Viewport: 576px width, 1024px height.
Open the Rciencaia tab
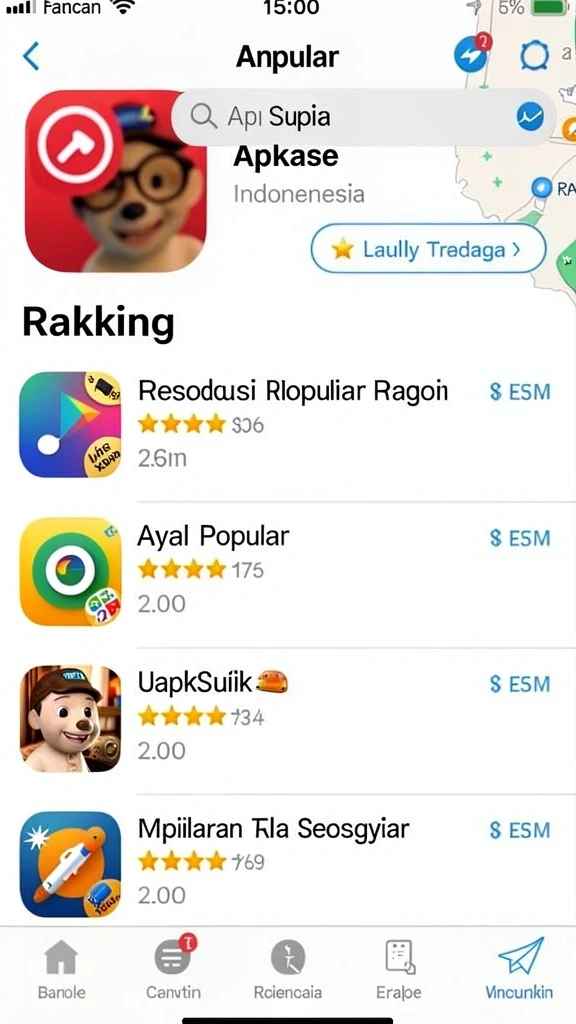click(287, 969)
